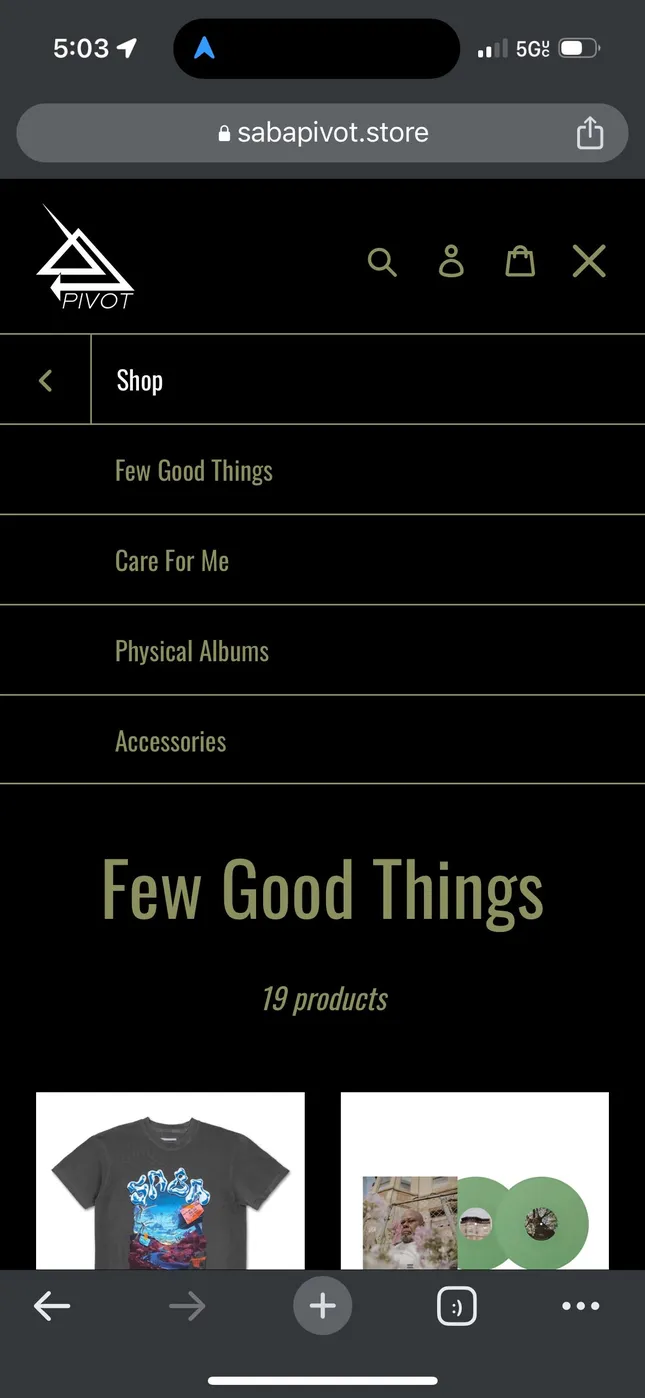Open the browser tab switcher

[456, 1306]
